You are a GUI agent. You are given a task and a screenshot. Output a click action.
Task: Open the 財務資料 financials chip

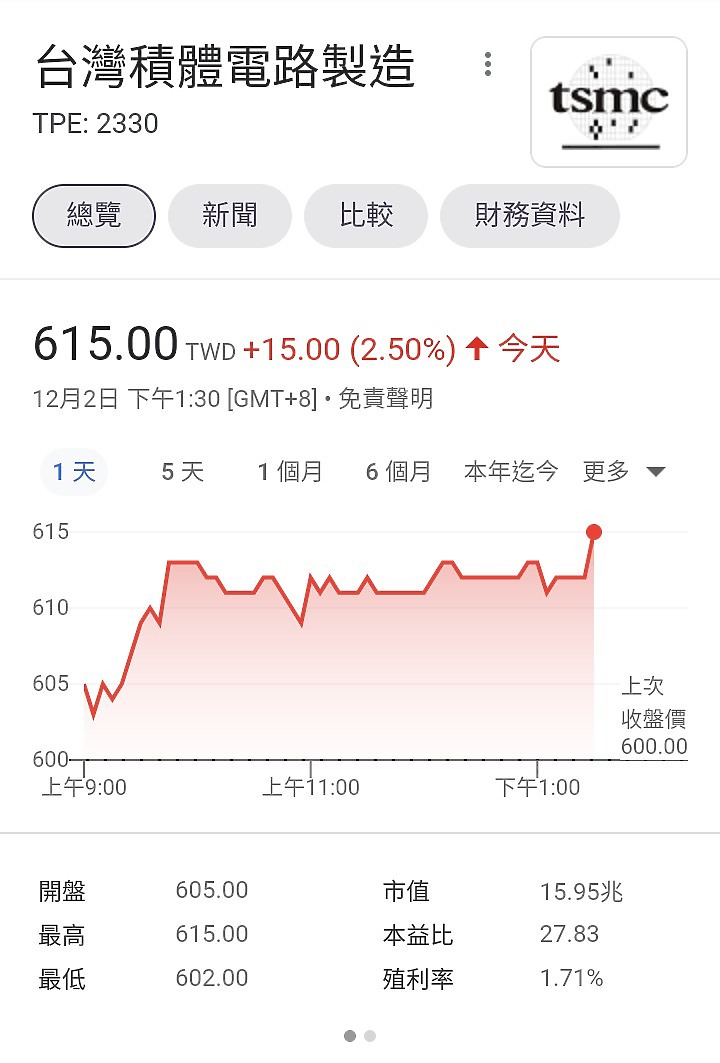click(530, 215)
